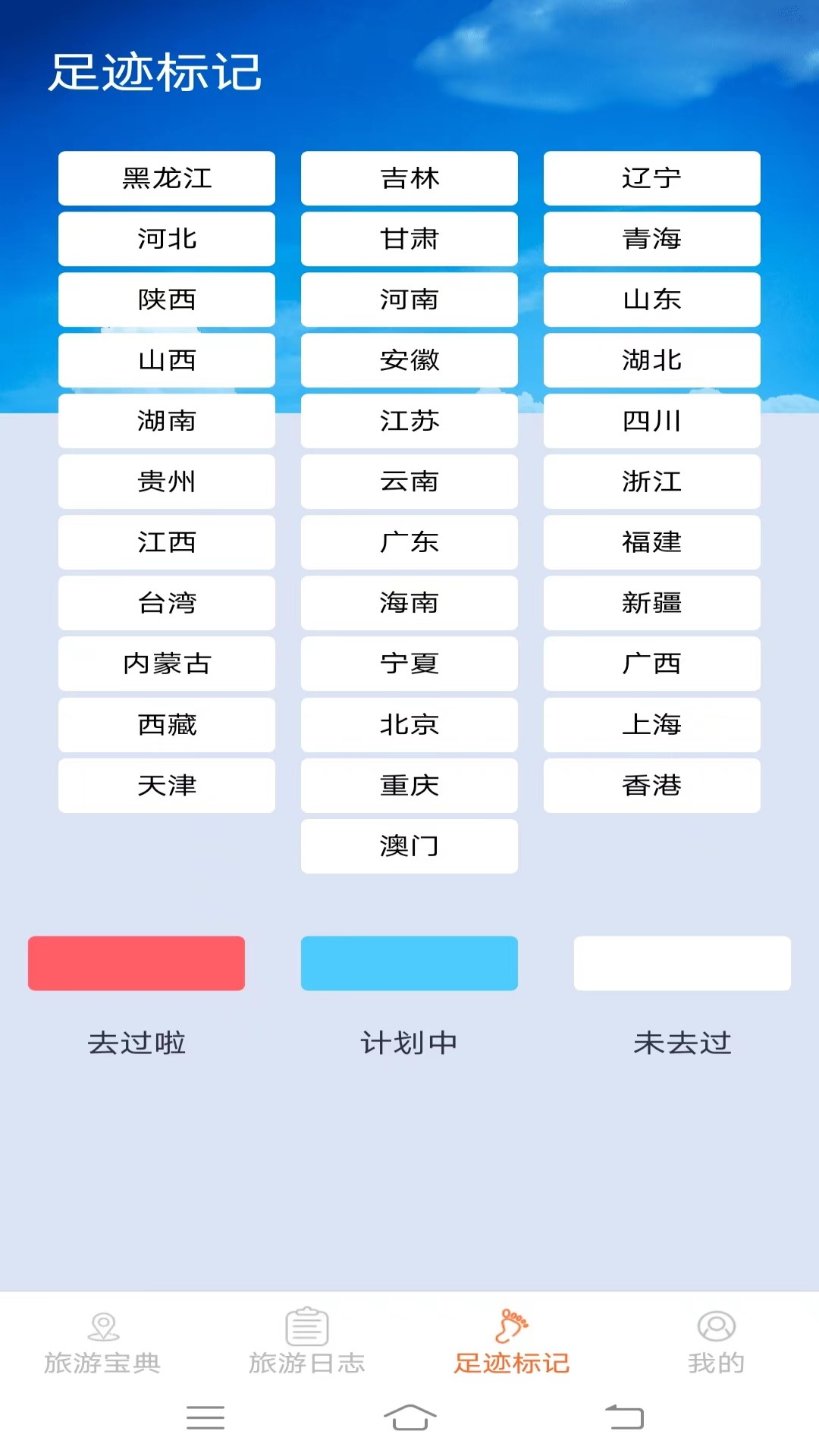Click the red 去过啦 color swatch
819x1456 pixels.
pos(136,963)
